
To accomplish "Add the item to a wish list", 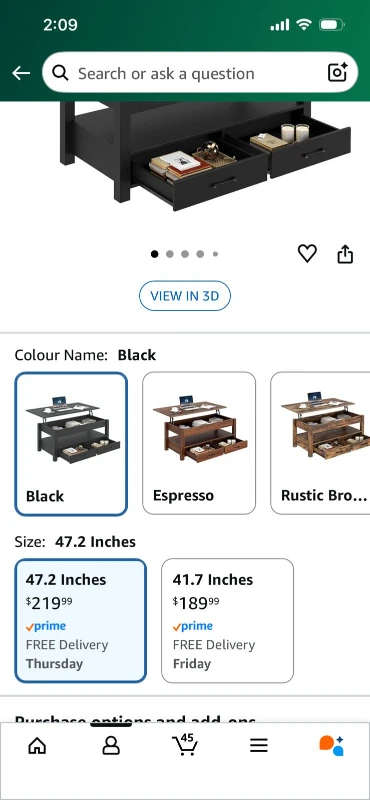I will click(307, 254).
